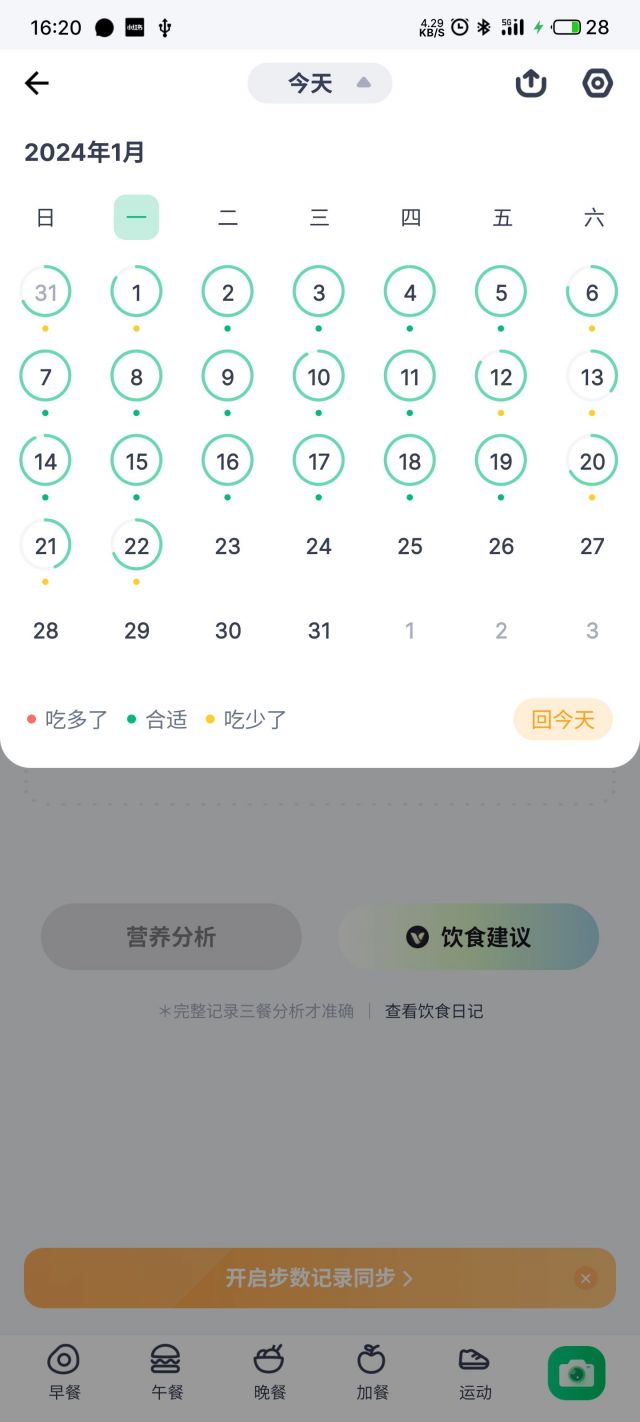Select January 1 on the calendar

137,293
